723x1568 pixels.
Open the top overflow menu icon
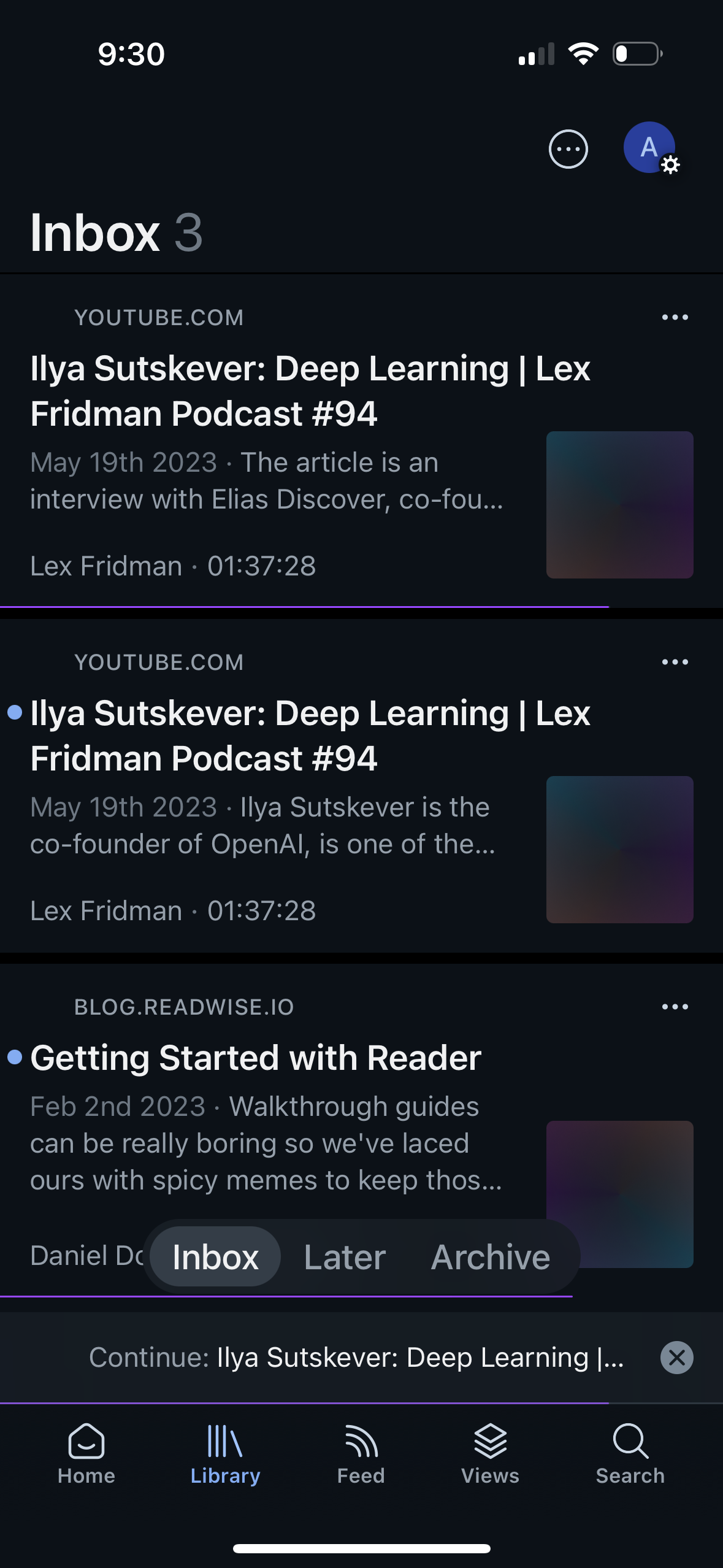coord(567,149)
